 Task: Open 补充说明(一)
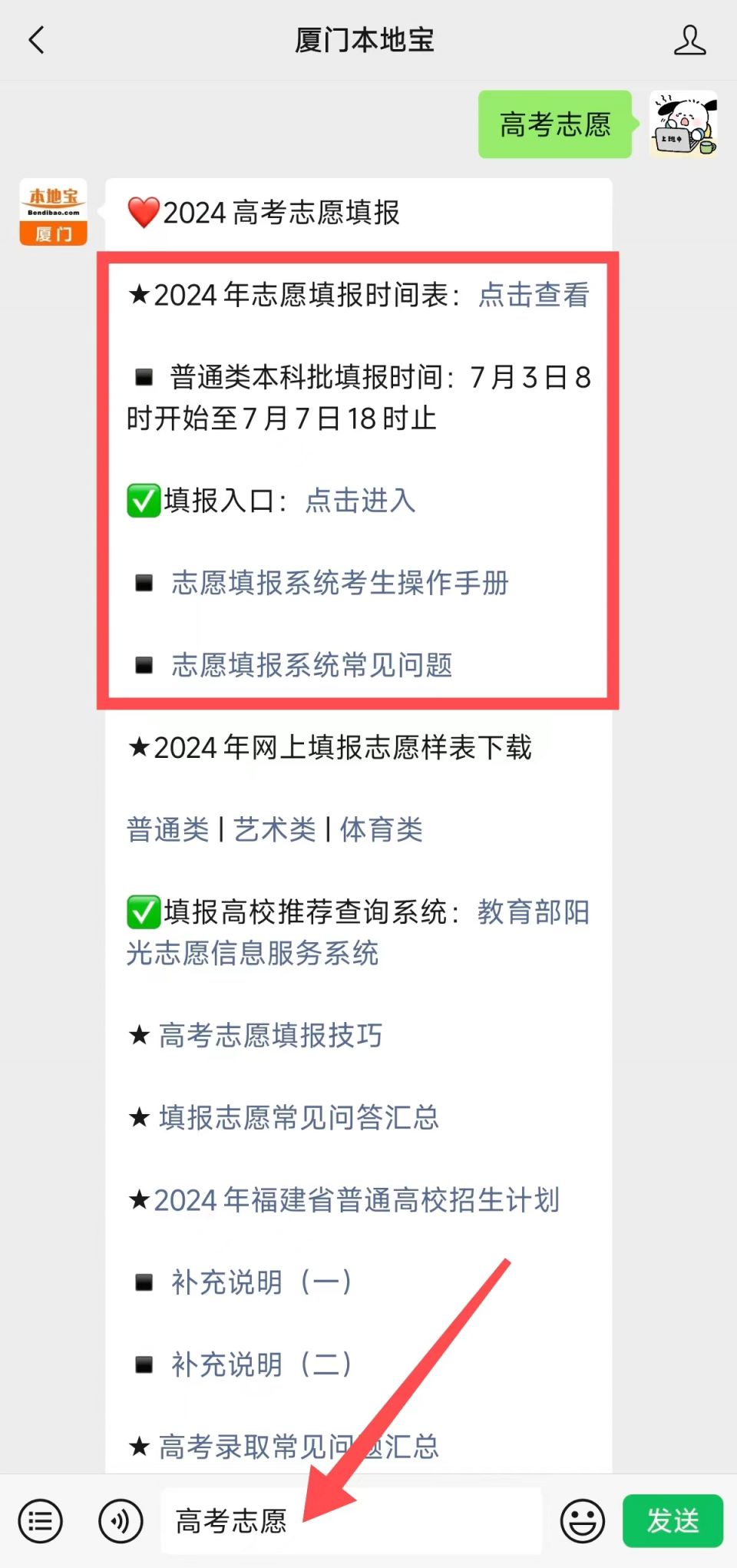261,1282
